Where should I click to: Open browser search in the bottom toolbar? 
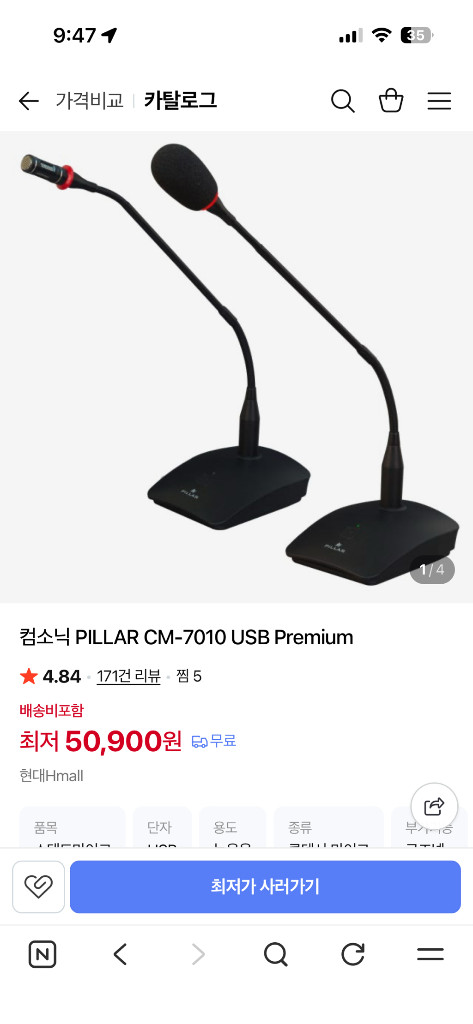(x=275, y=955)
